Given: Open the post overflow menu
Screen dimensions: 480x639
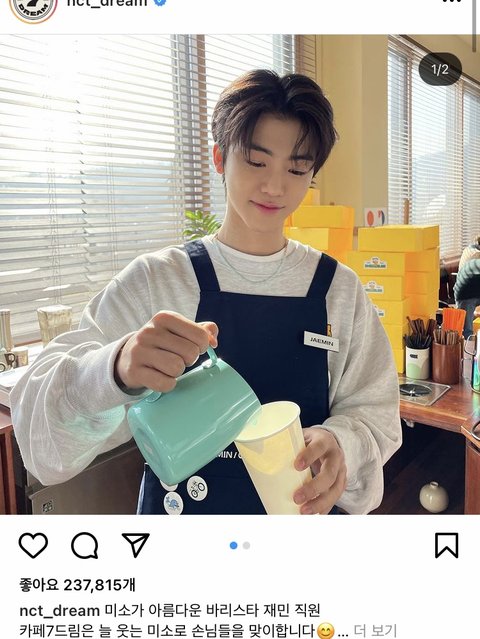Looking at the screenshot, I should 451,2.
